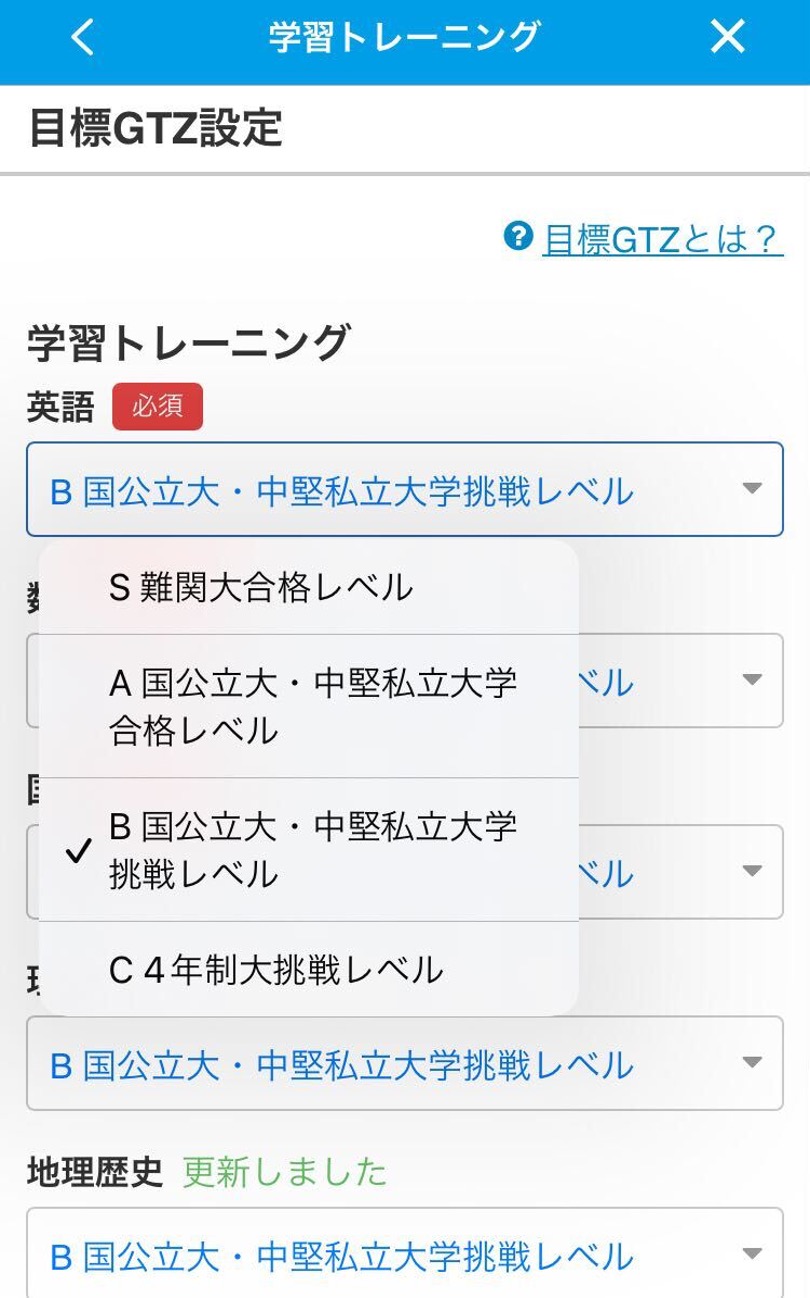Viewport: 810px width, 1298px height.
Task: Choose A 国公立大・中堅私立大学合格レベル
Action: pos(308,707)
